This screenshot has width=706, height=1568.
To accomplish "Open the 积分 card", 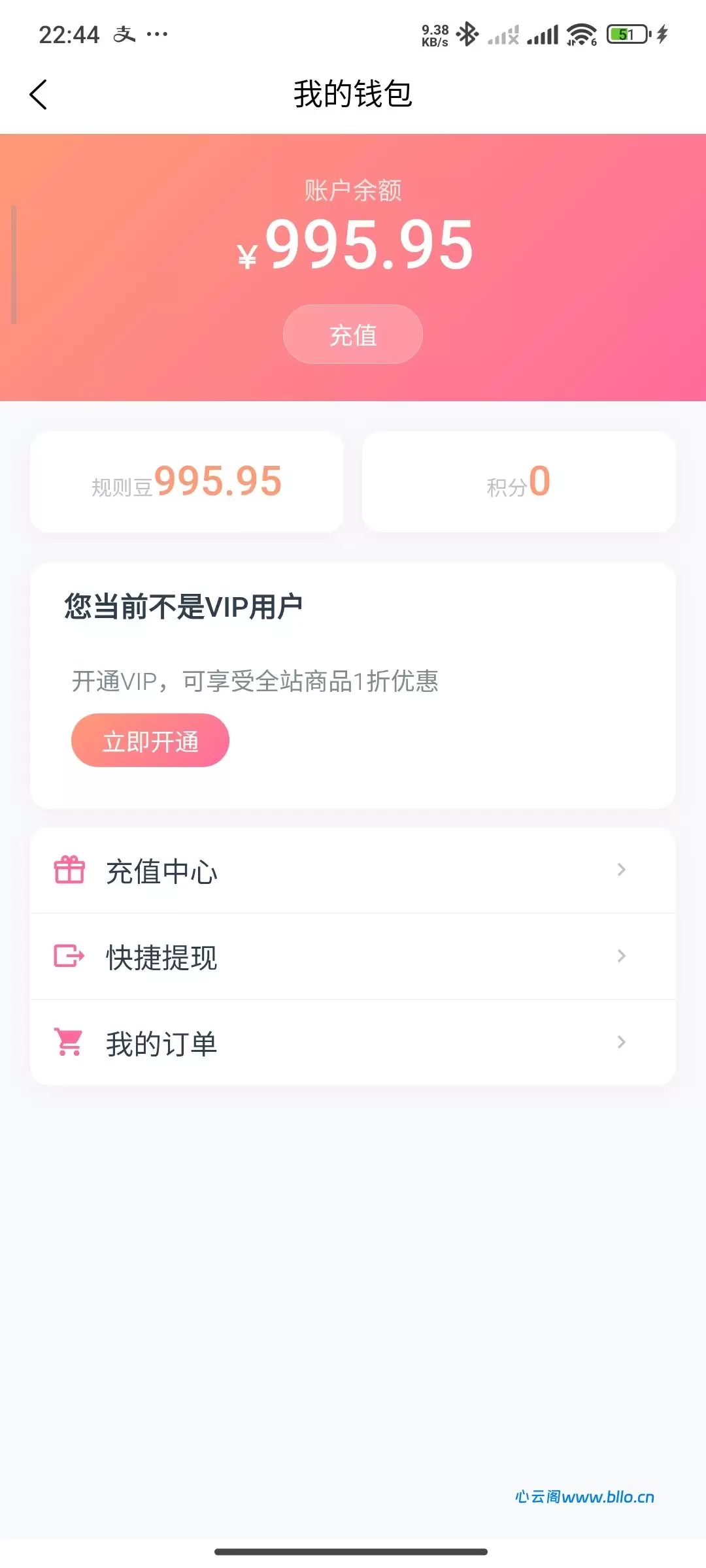I will (519, 482).
